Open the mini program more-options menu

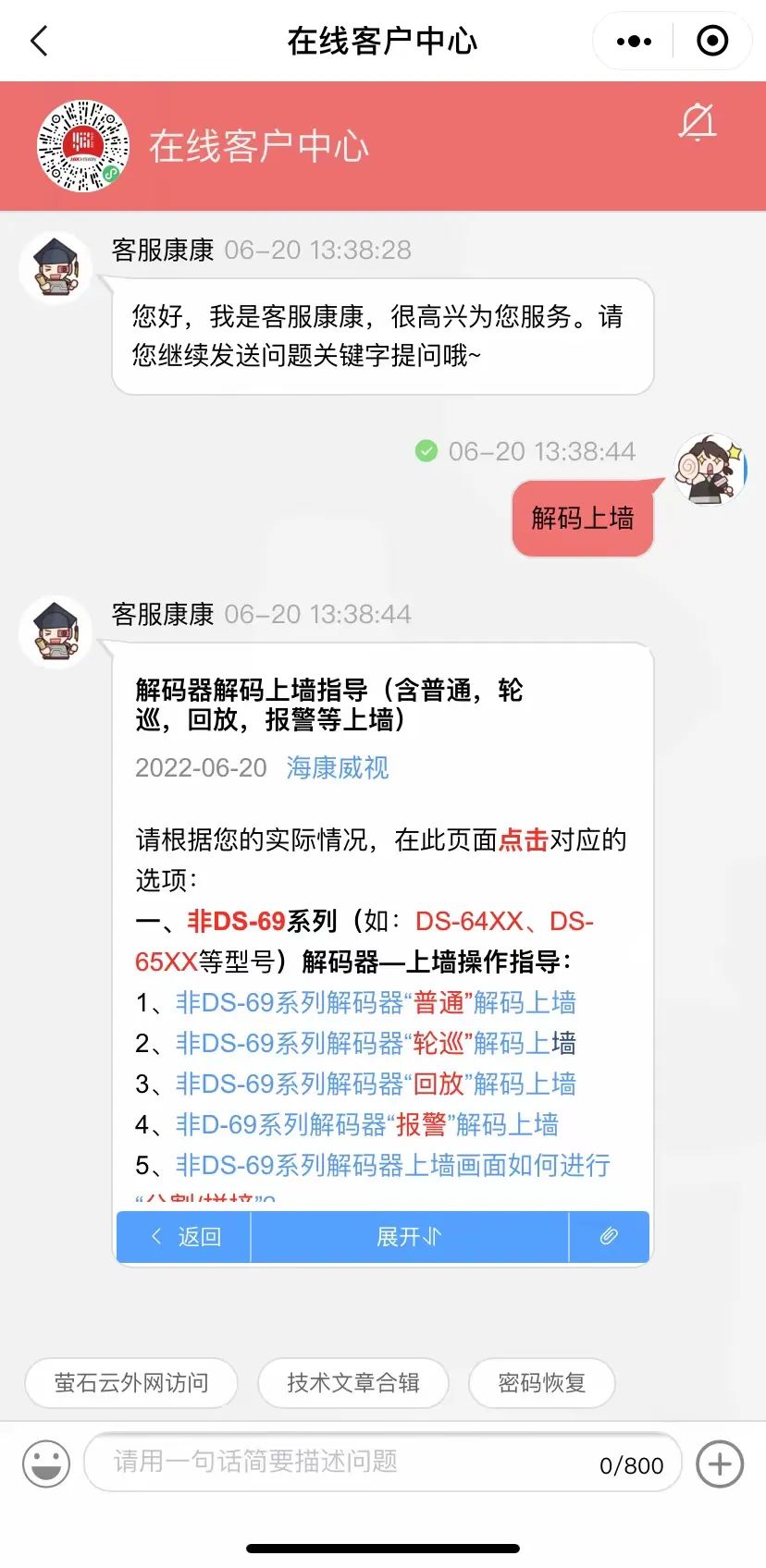click(x=634, y=42)
